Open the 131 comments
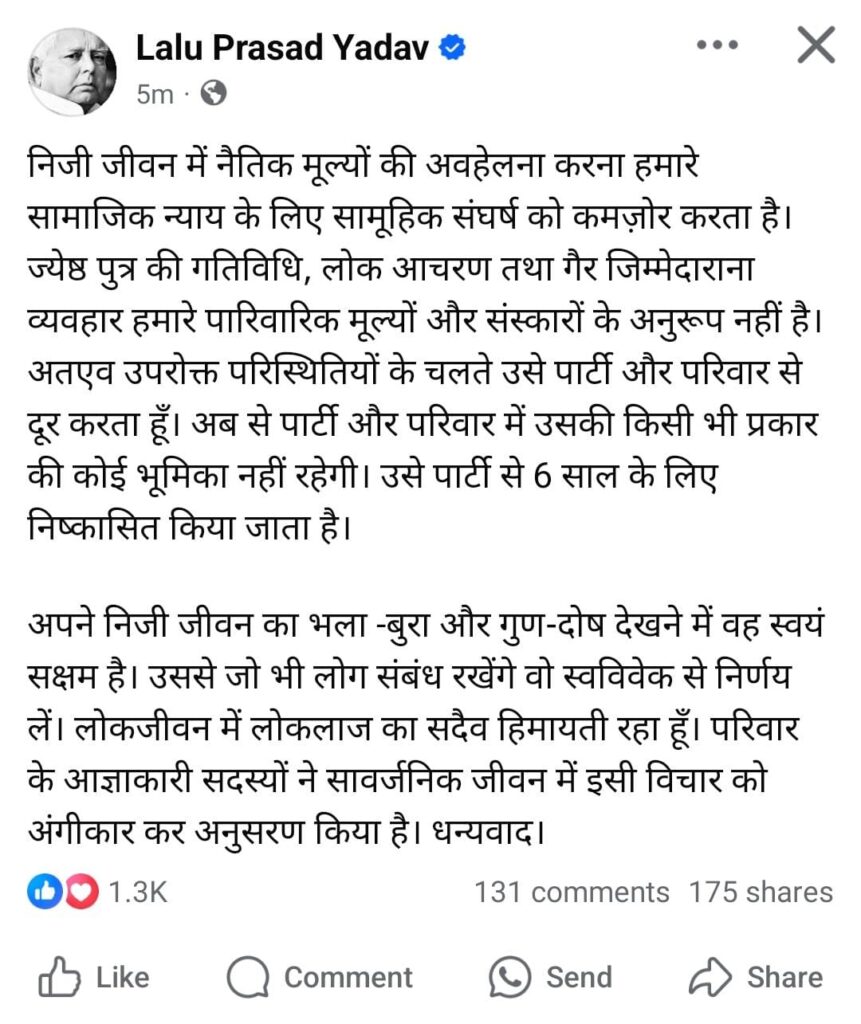861x1024 pixels. point(571,892)
